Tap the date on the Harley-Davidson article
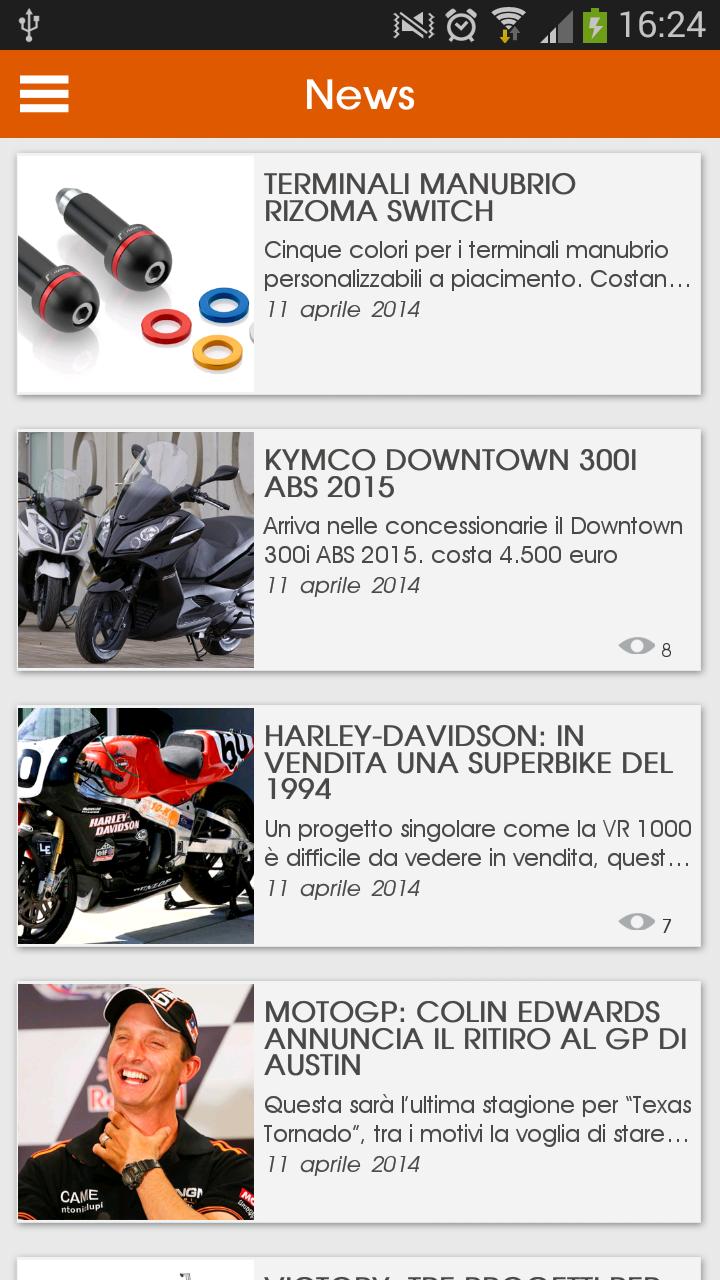720x1280 pixels. 341,888
